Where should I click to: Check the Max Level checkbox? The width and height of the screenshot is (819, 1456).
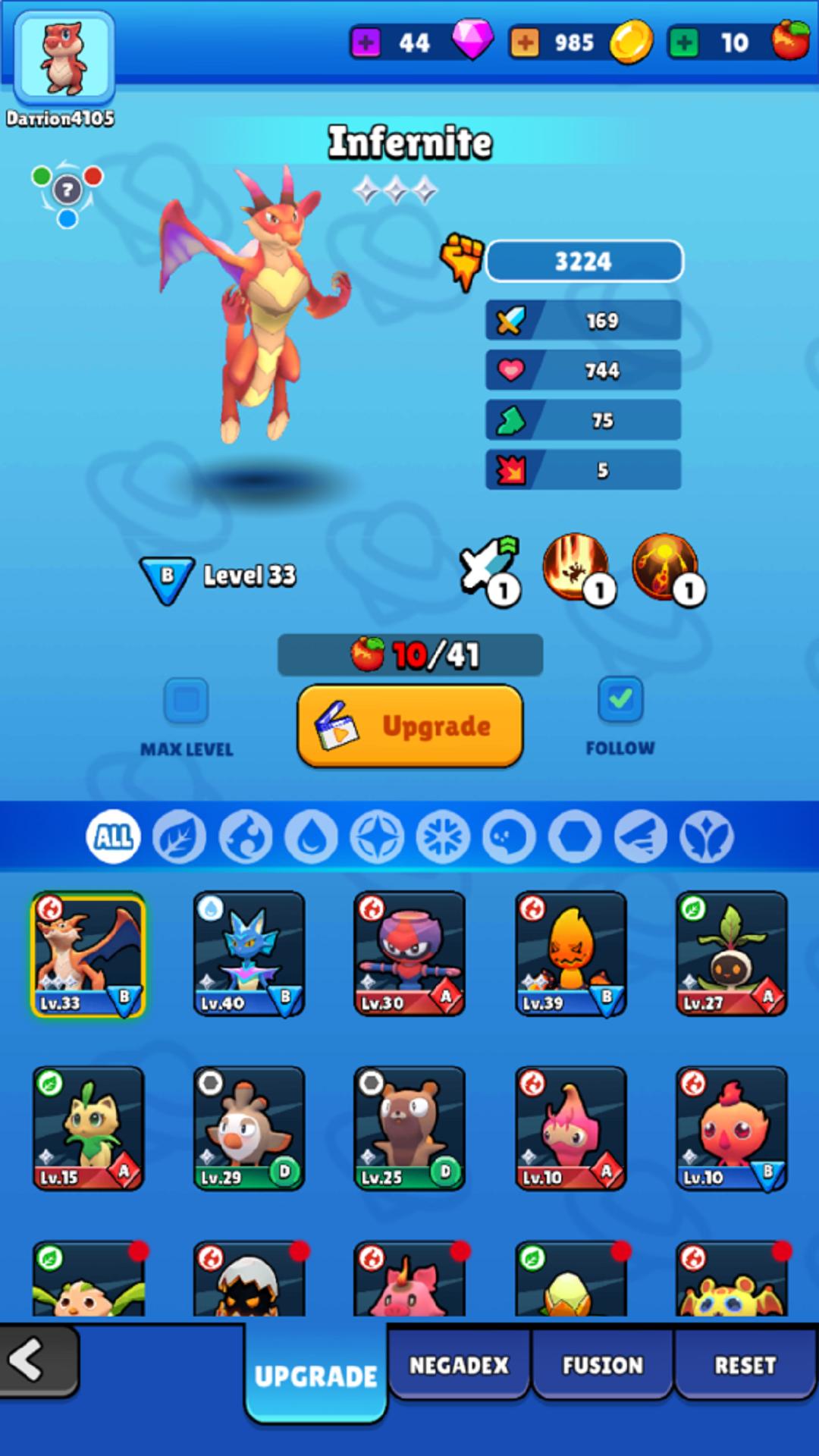(x=186, y=700)
